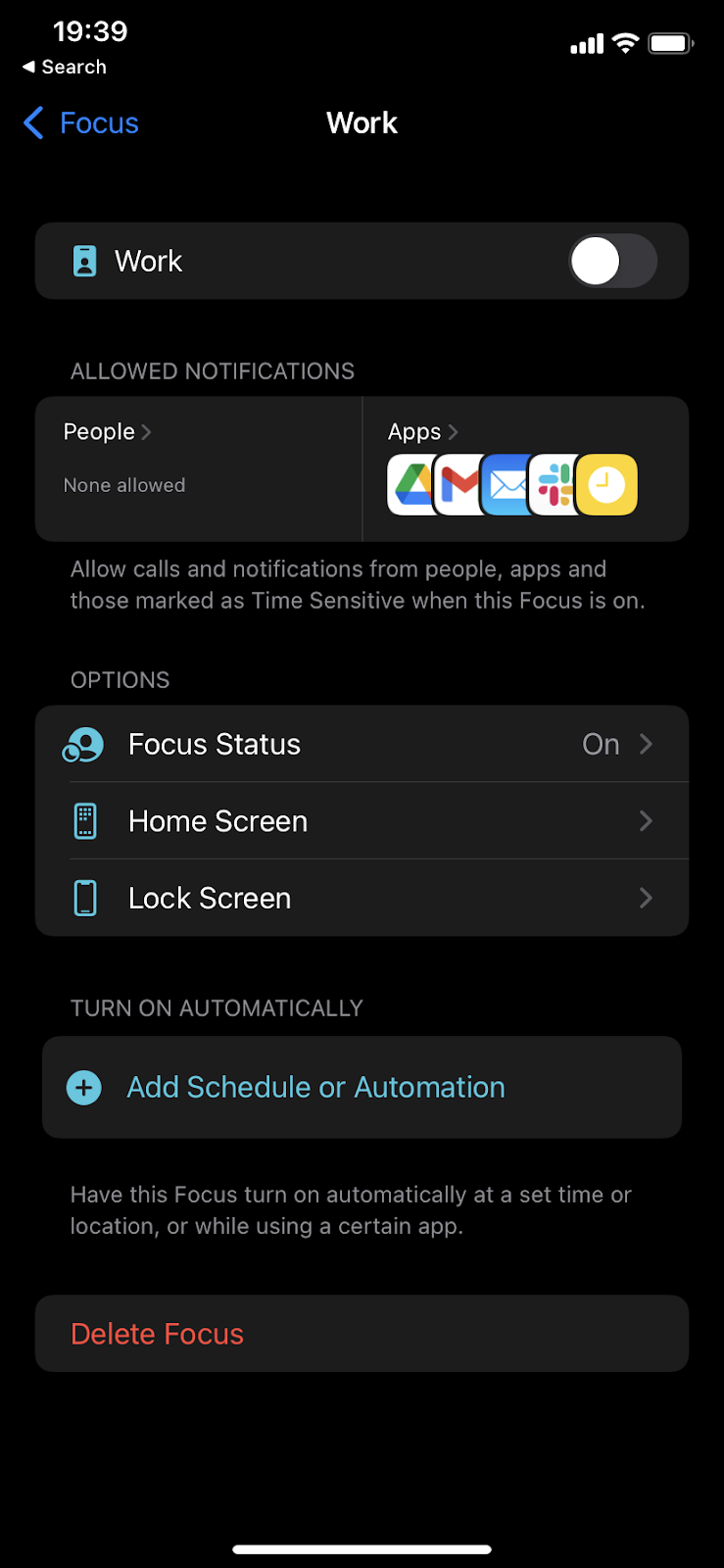Viewport: 724px width, 1568px height.
Task: Expand the People allowed notifications
Action: [108, 431]
